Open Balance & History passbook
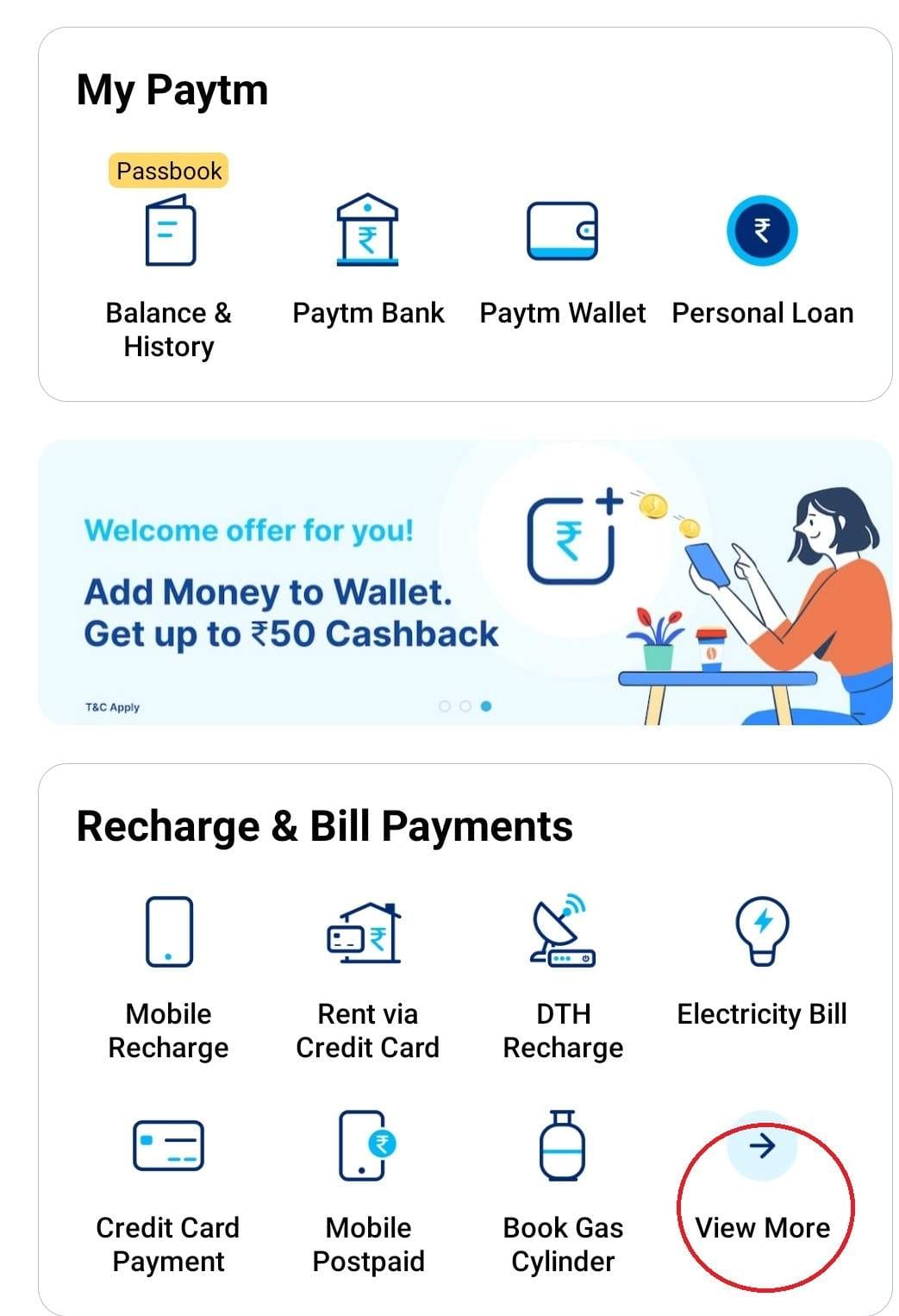The image size is (899, 1316). [169, 233]
